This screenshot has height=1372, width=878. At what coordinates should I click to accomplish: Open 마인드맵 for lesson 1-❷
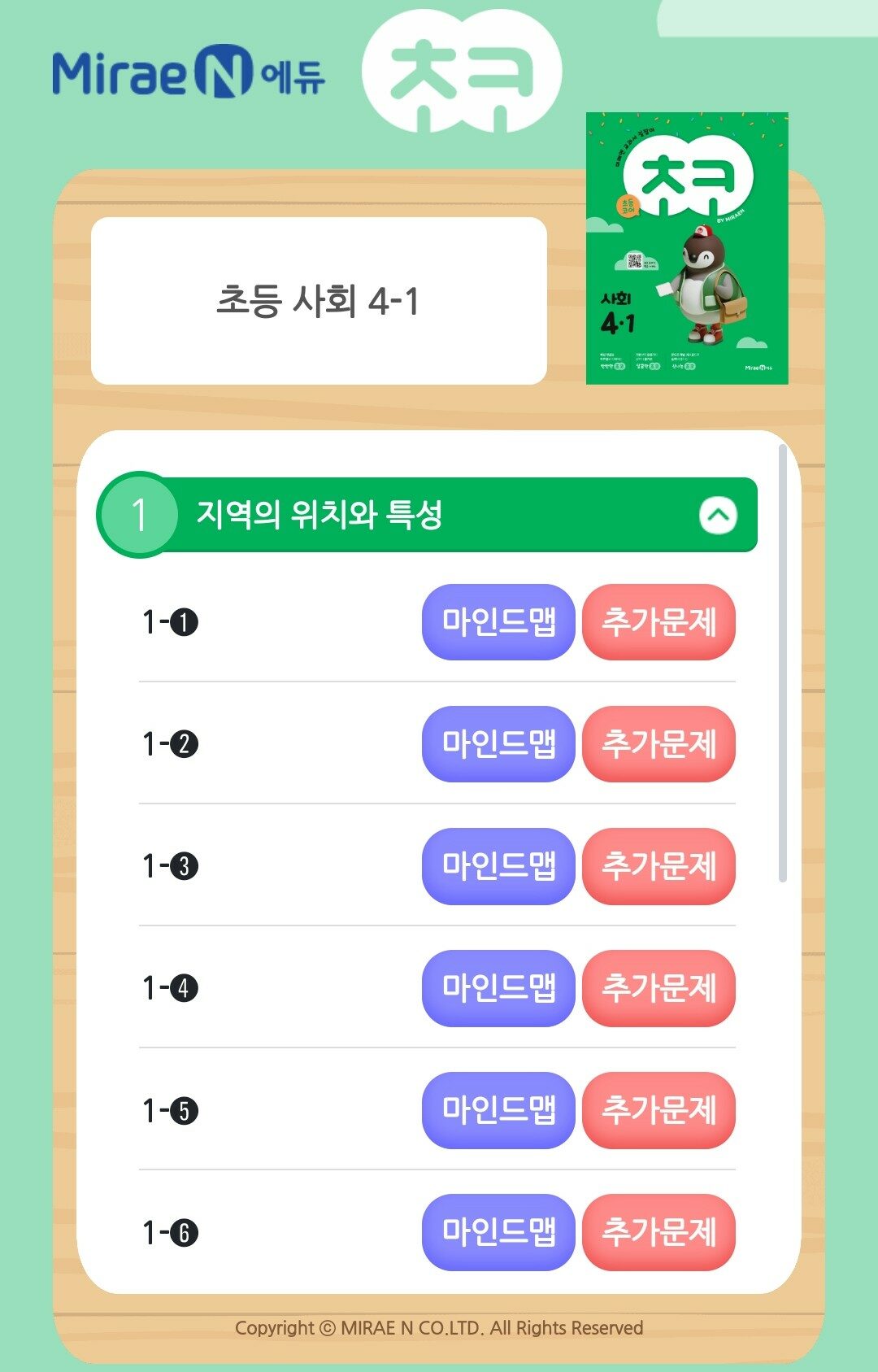pyautogui.click(x=498, y=744)
